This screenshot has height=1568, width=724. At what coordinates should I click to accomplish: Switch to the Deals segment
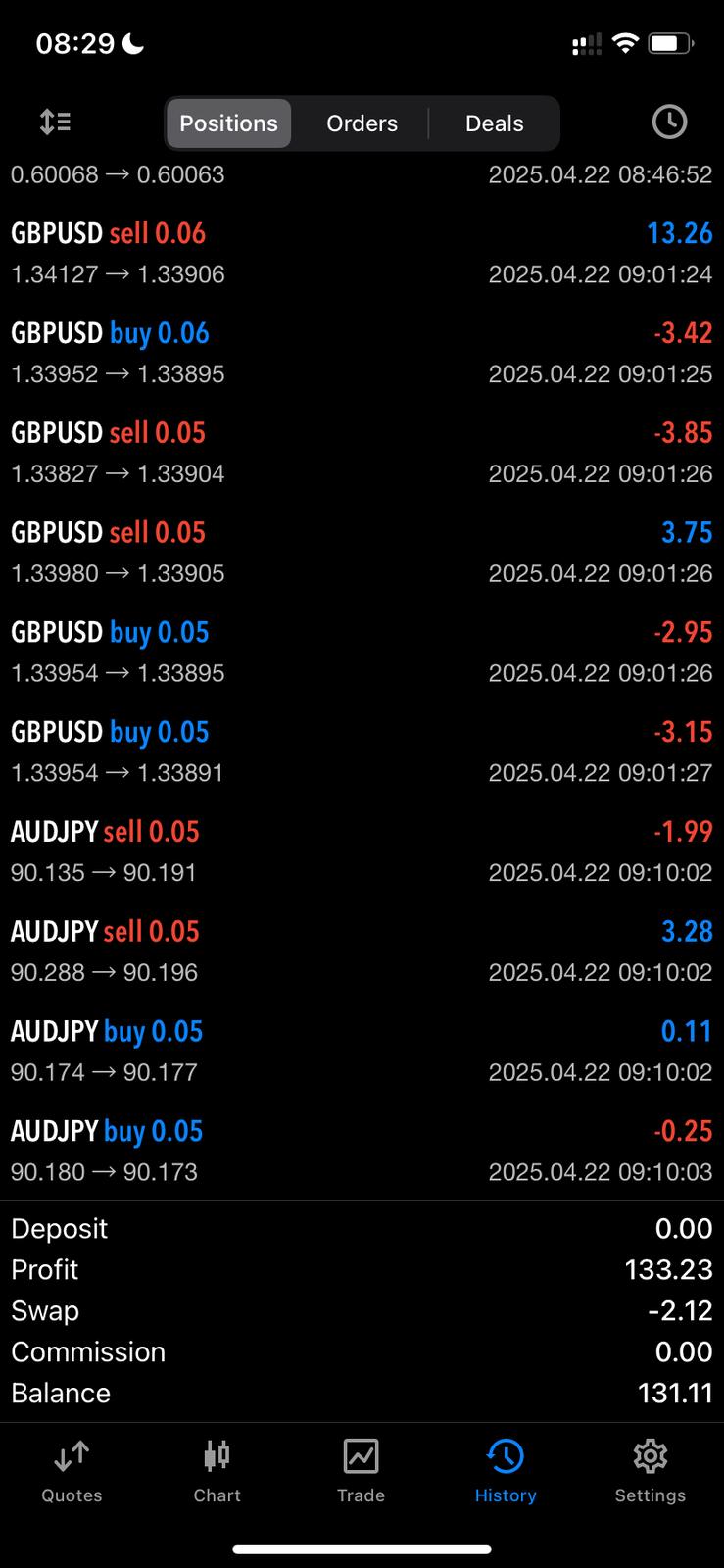[494, 123]
